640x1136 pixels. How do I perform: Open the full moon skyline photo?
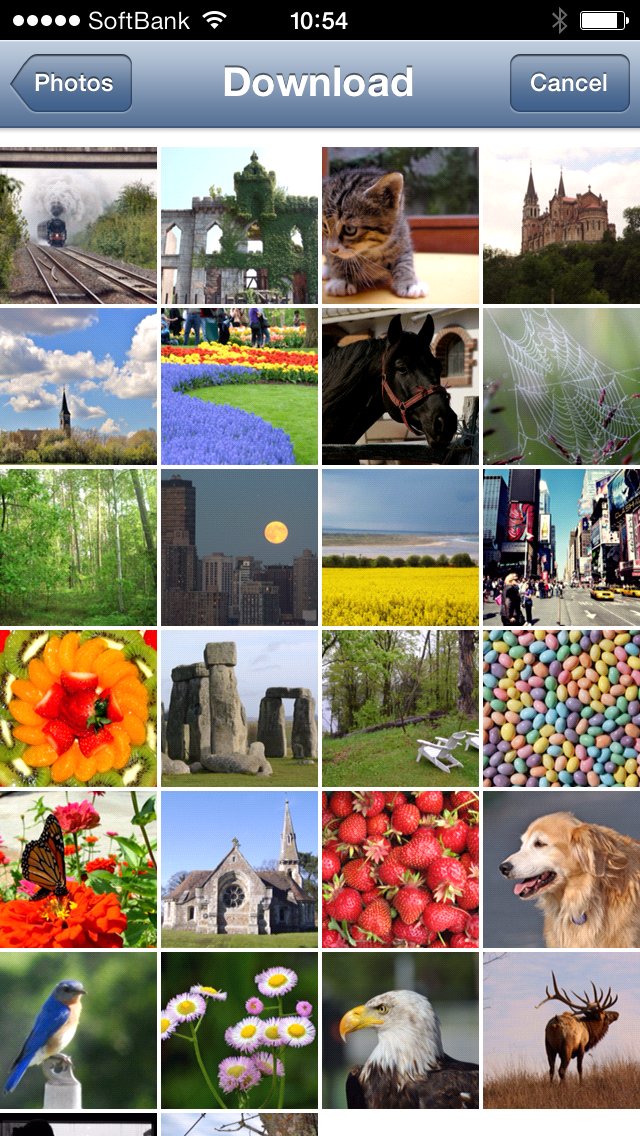click(x=239, y=547)
